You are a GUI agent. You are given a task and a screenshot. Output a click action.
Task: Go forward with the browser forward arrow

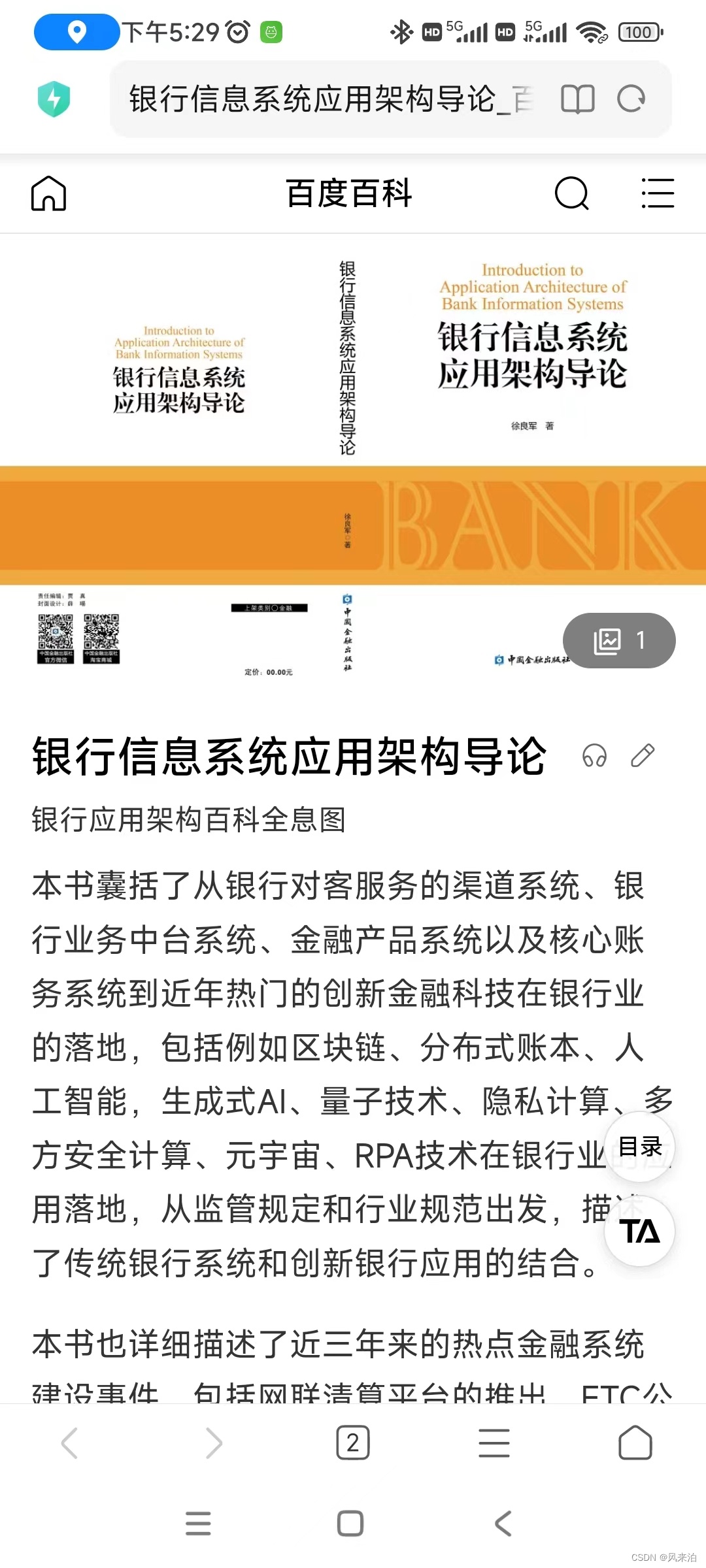[213, 1443]
